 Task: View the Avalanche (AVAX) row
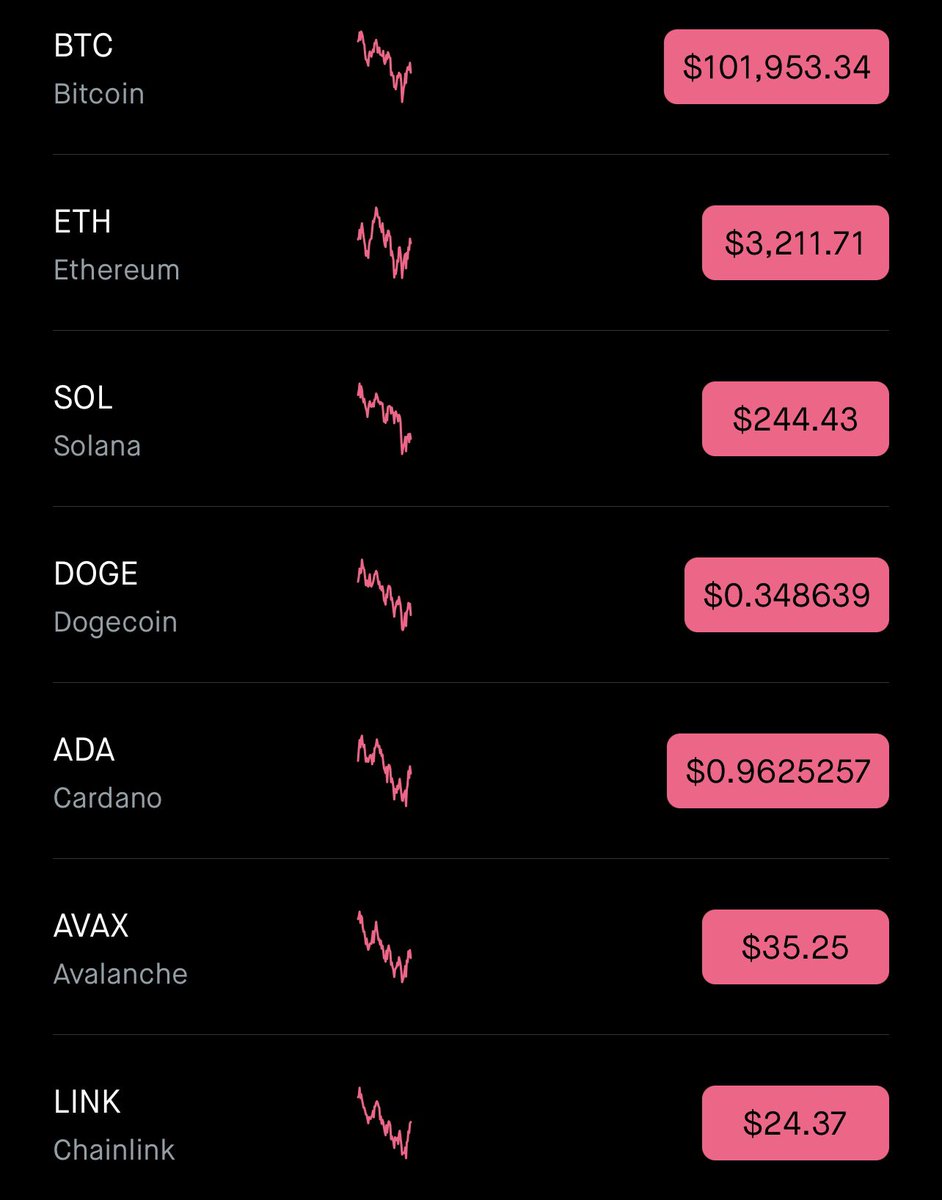click(120, 949)
